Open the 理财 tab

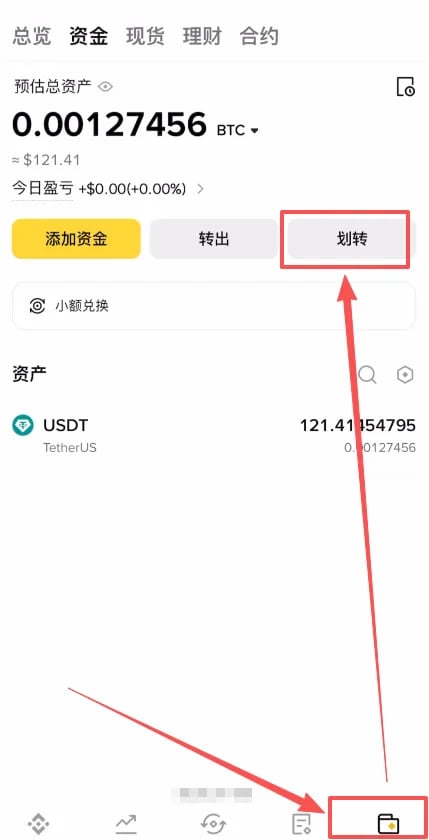[x=202, y=36]
